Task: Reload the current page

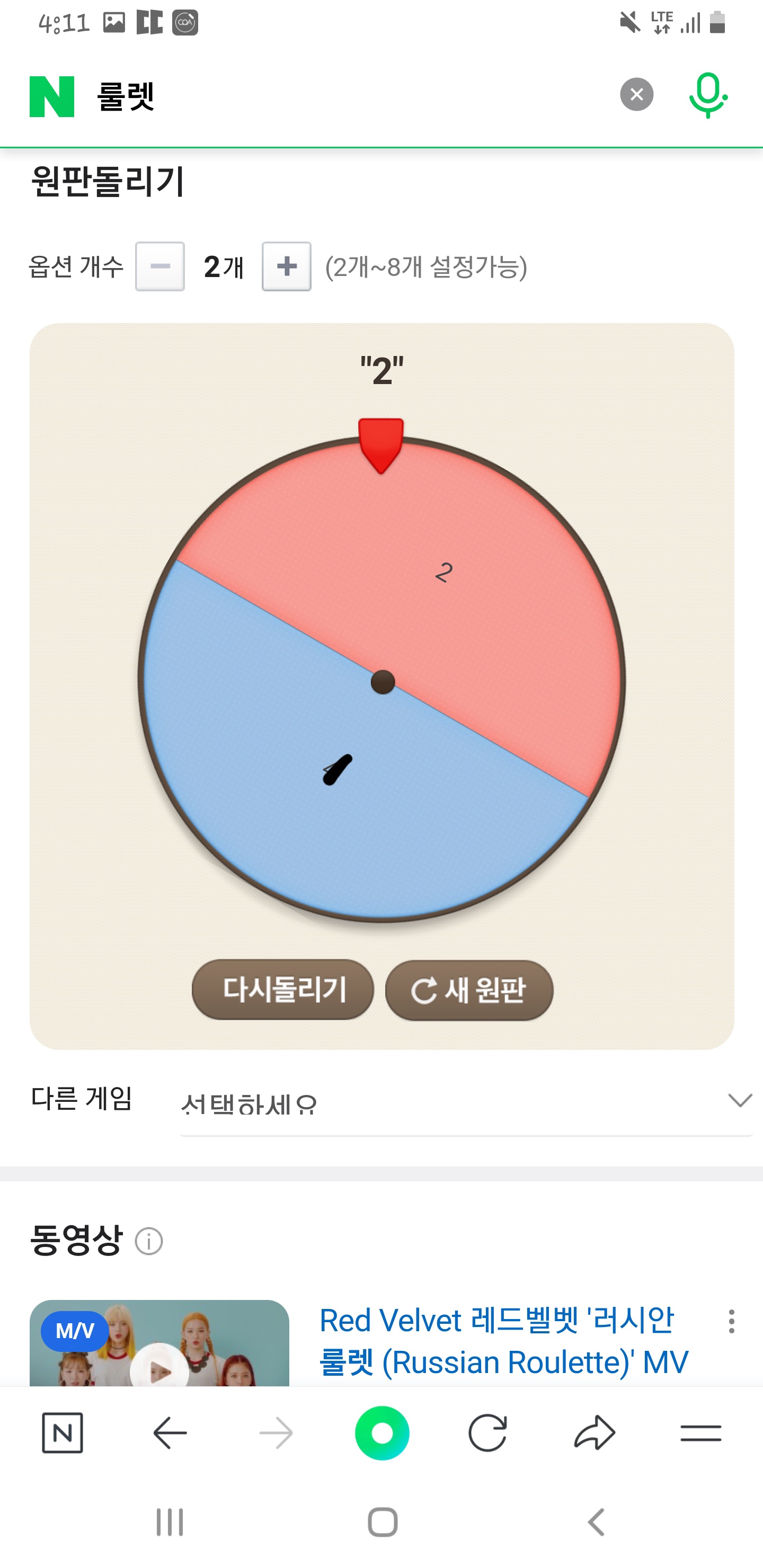Action: click(488, 1433)
